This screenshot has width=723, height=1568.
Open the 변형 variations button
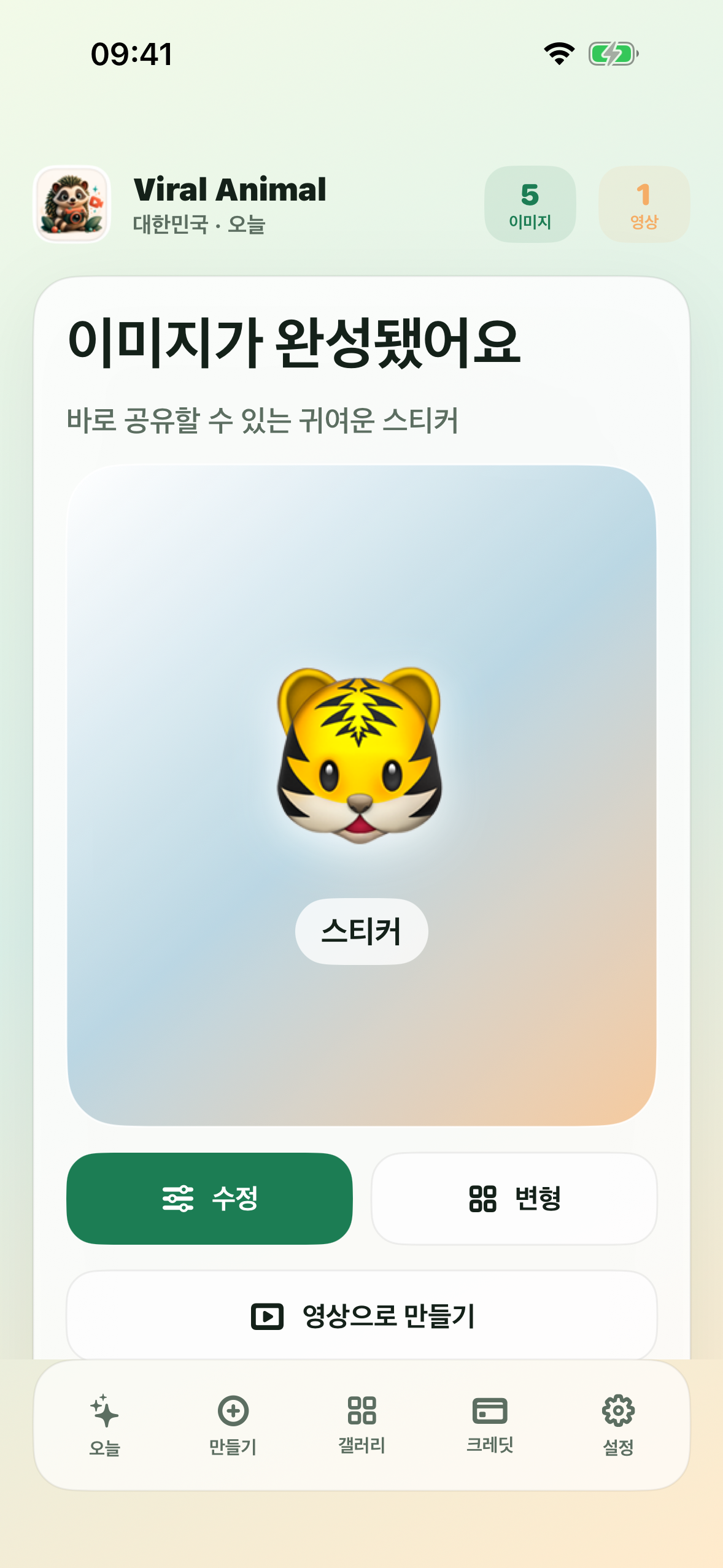tap(514, 1198)
